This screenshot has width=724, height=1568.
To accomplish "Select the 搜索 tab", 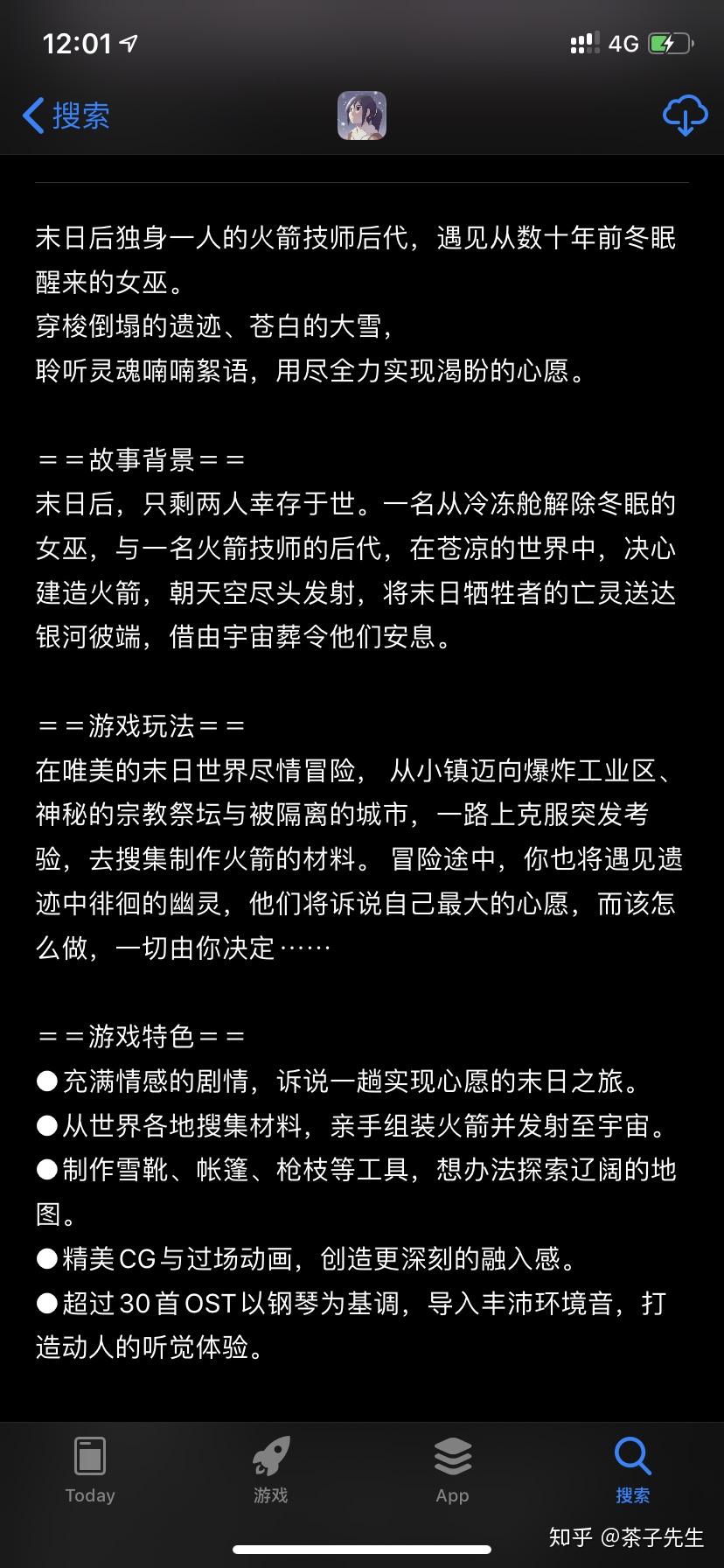I will pyautogui.click(x=632, y=1470).
